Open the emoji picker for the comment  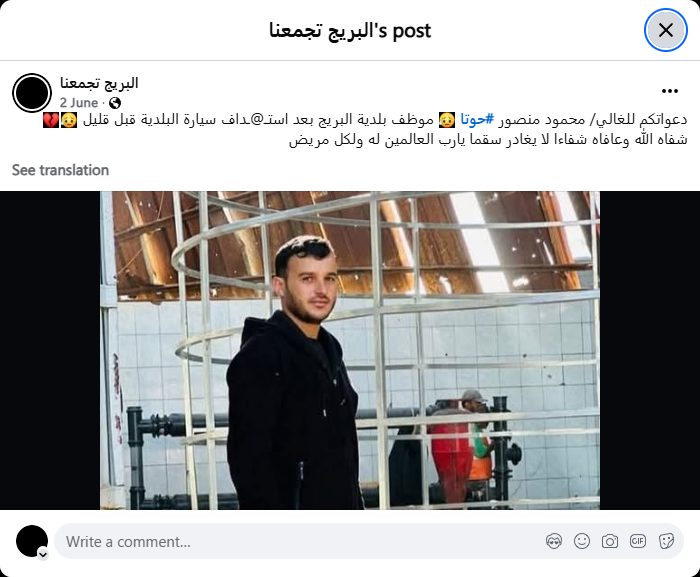pyautogui.click(x=582, y=542)
